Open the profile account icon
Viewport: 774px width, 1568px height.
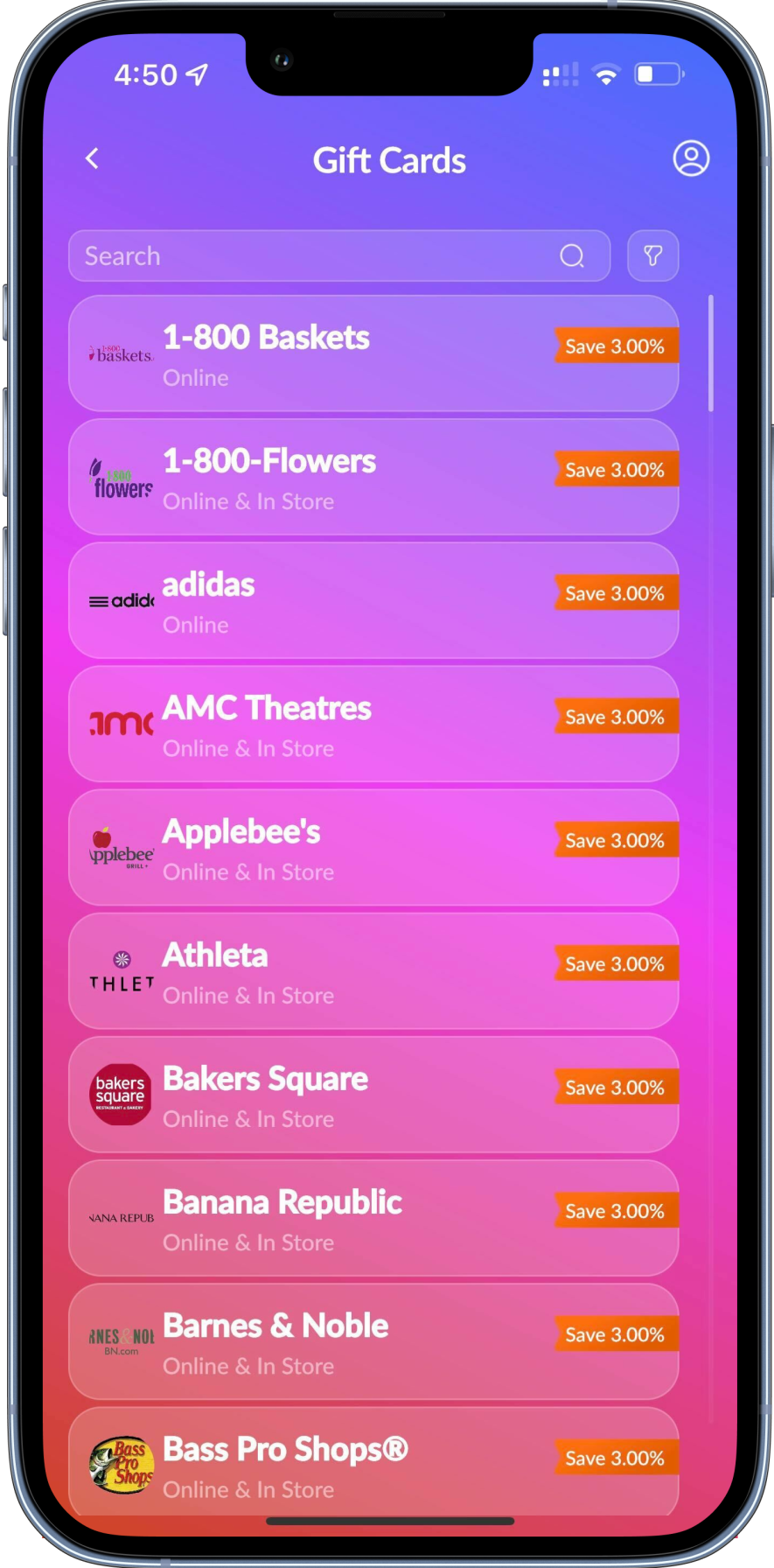click(691, 158)
